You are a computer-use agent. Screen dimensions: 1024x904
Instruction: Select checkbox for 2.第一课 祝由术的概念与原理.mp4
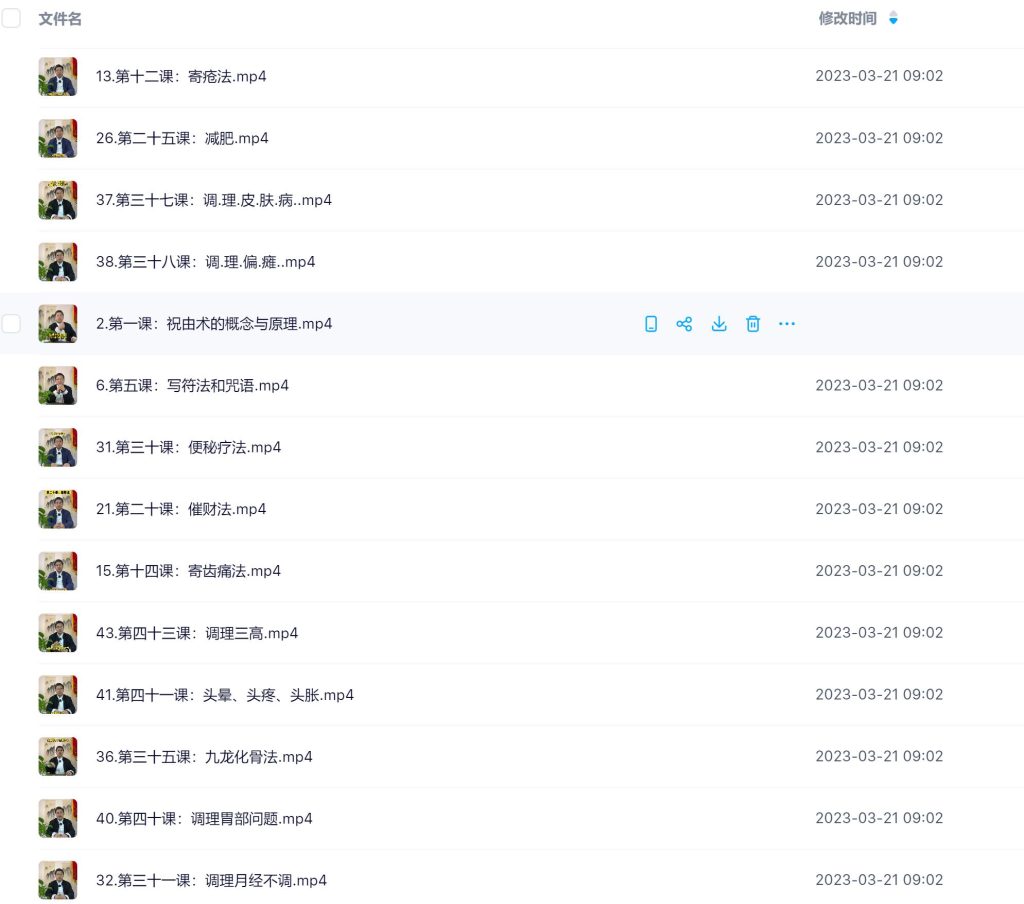point(11,323)
